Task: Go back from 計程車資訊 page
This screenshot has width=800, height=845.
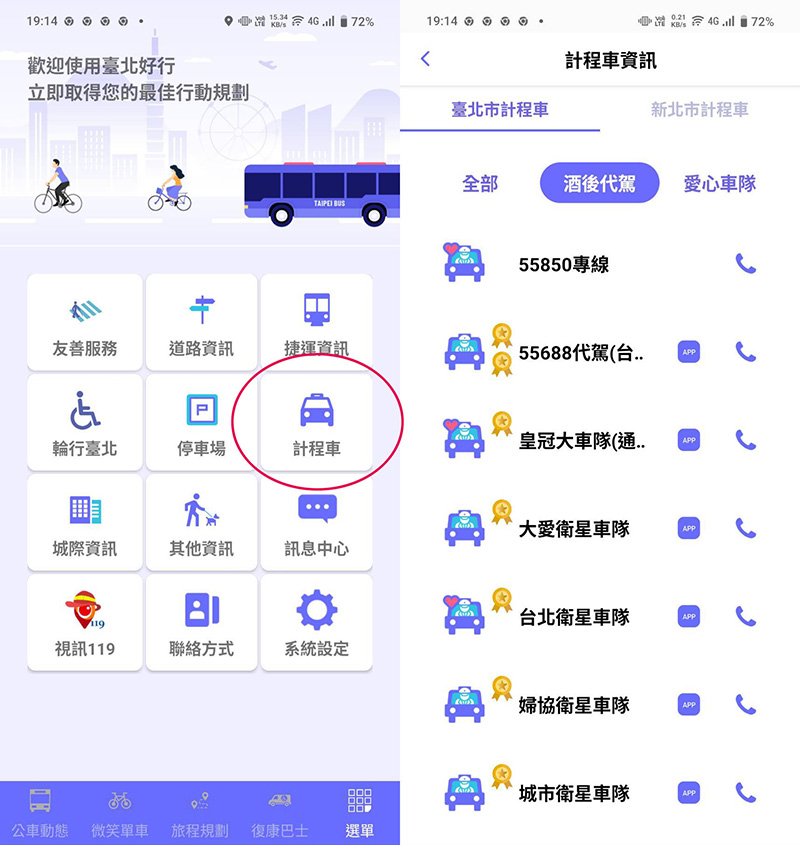Action: coord(425,59)
